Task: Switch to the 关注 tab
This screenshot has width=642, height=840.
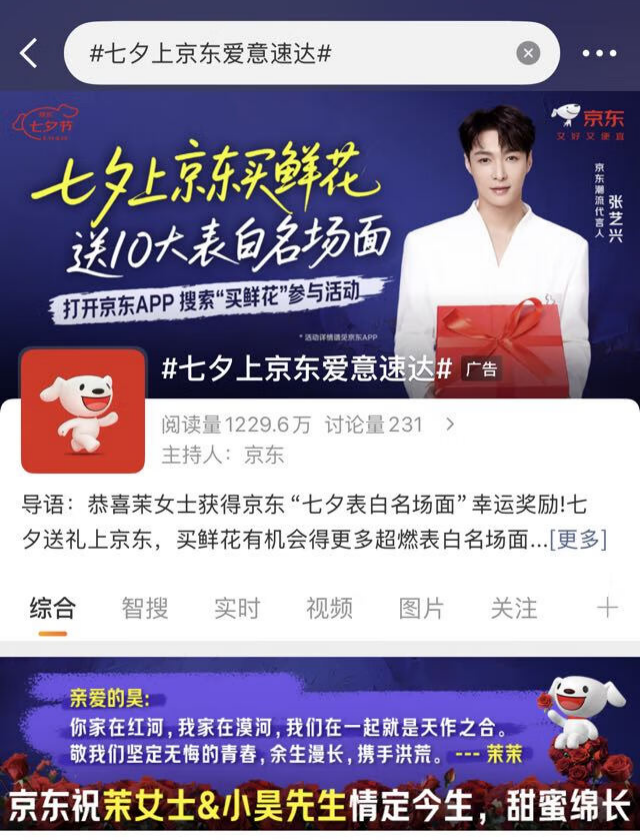Action: [513, 607]
